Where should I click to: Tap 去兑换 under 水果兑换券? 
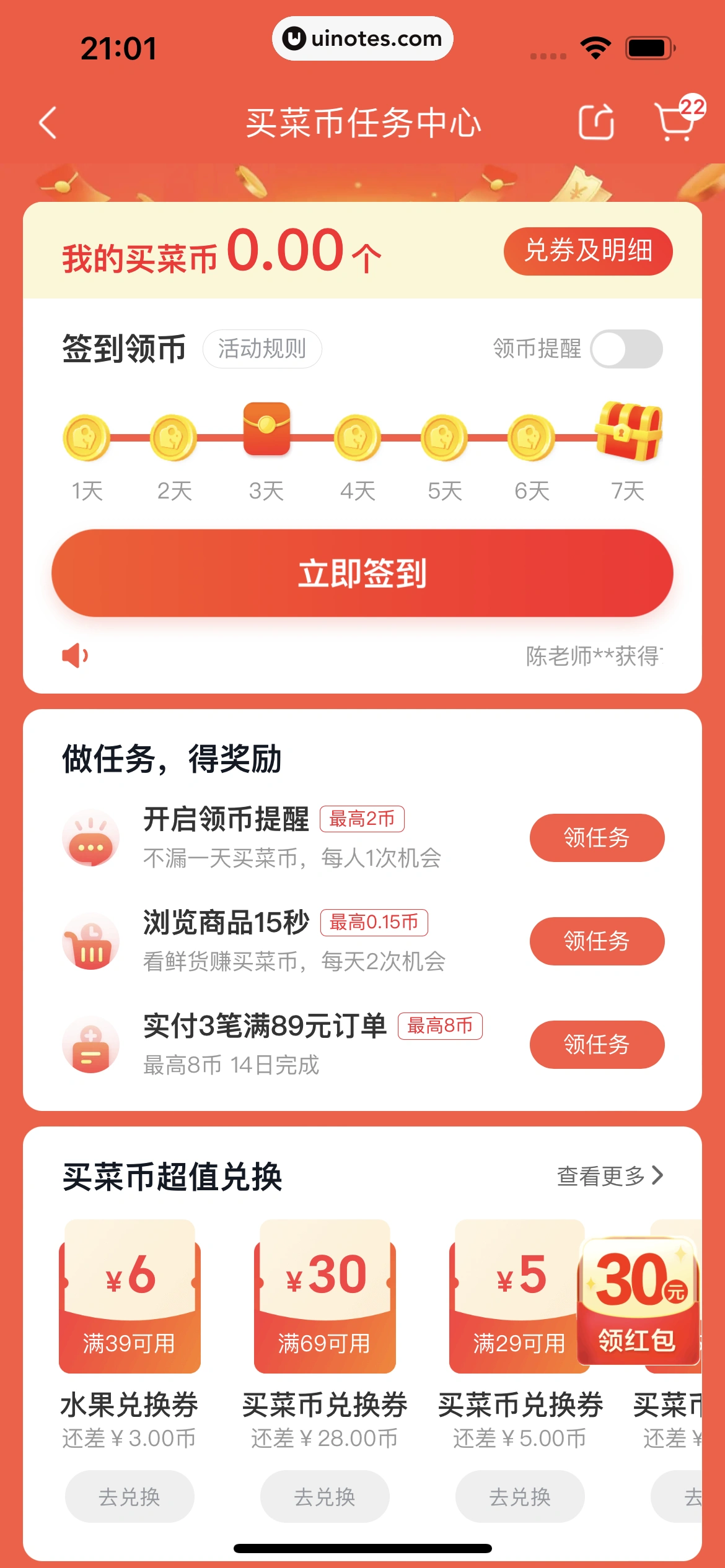point(130,1497)
